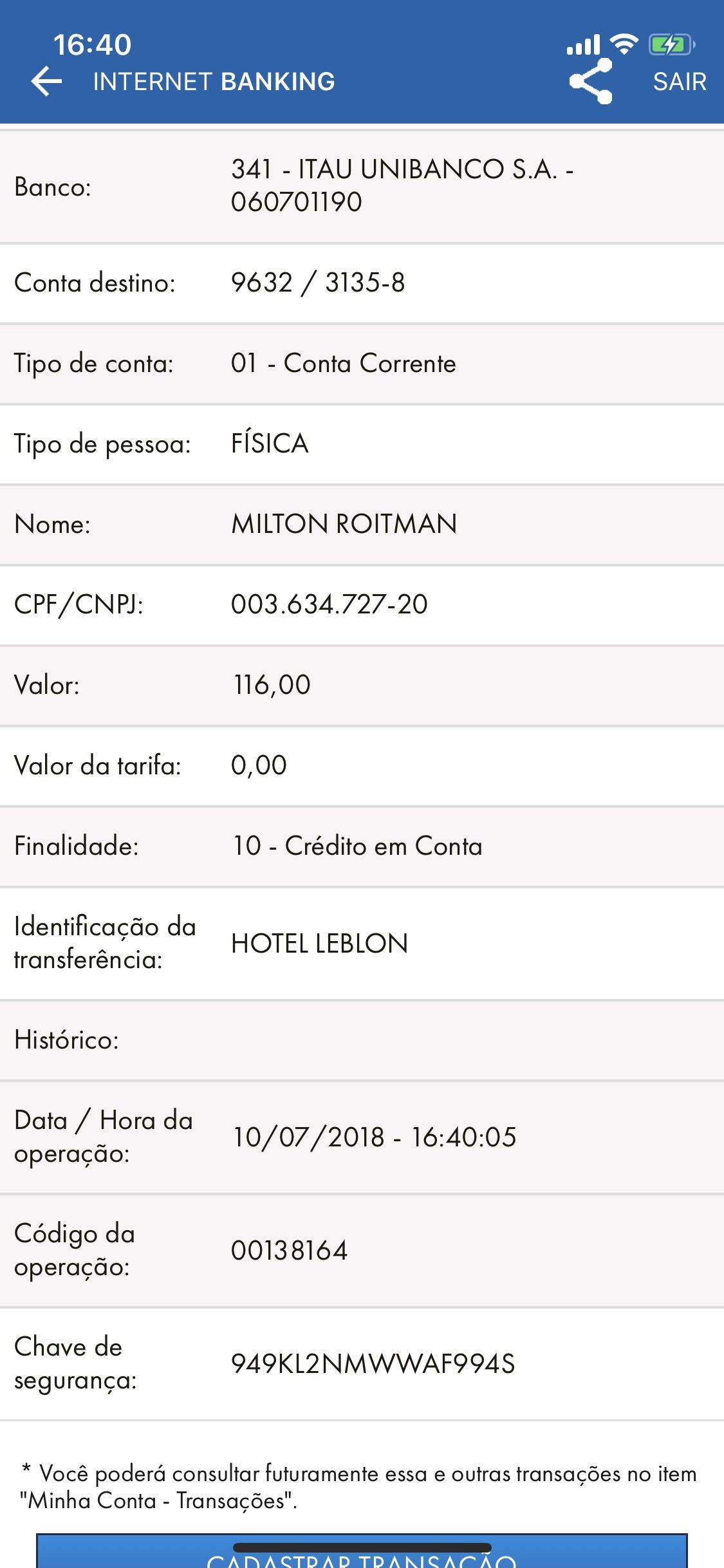724x1568 pixels.
Task: Go back using the arrow icon
Action: (46, 82)
